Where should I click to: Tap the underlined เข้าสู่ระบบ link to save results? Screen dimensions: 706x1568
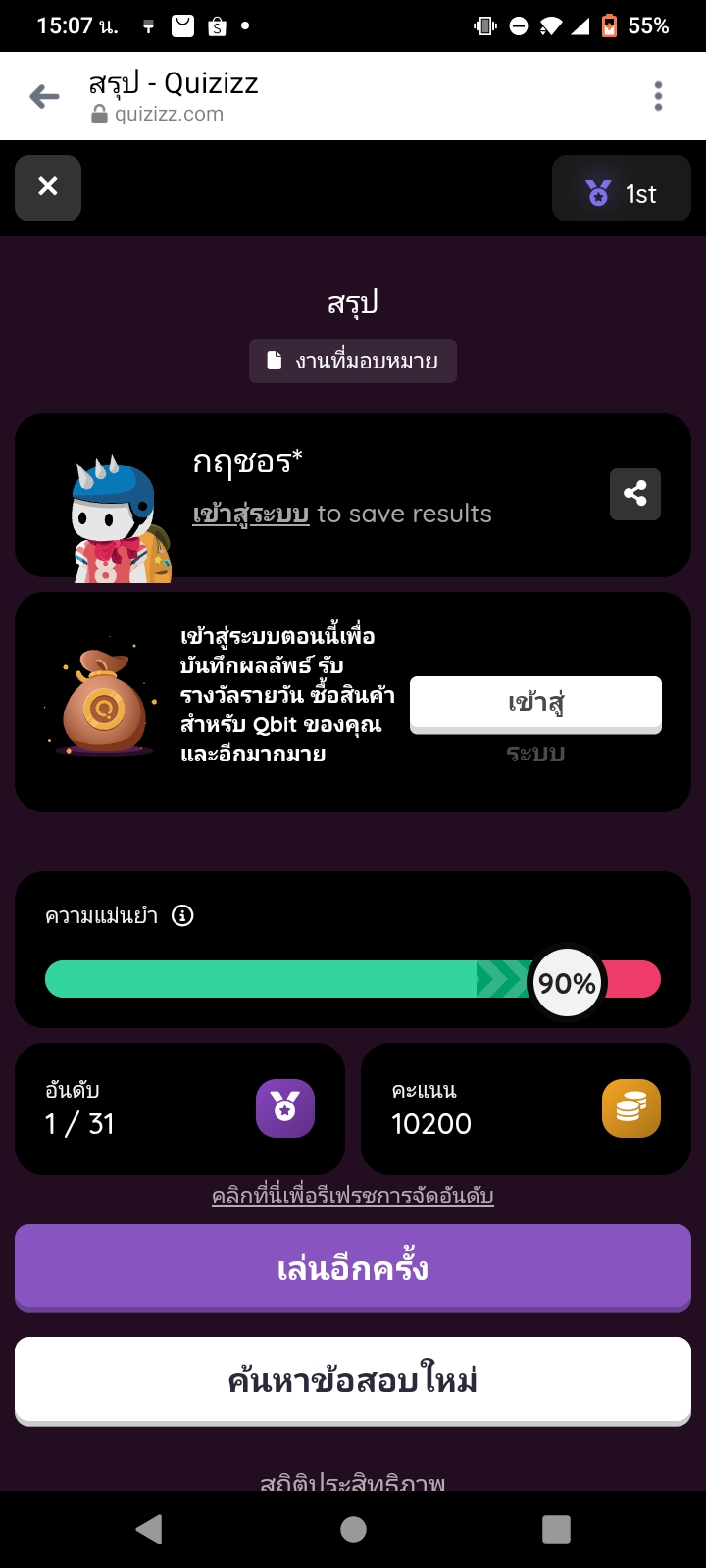tap(251, 514)
